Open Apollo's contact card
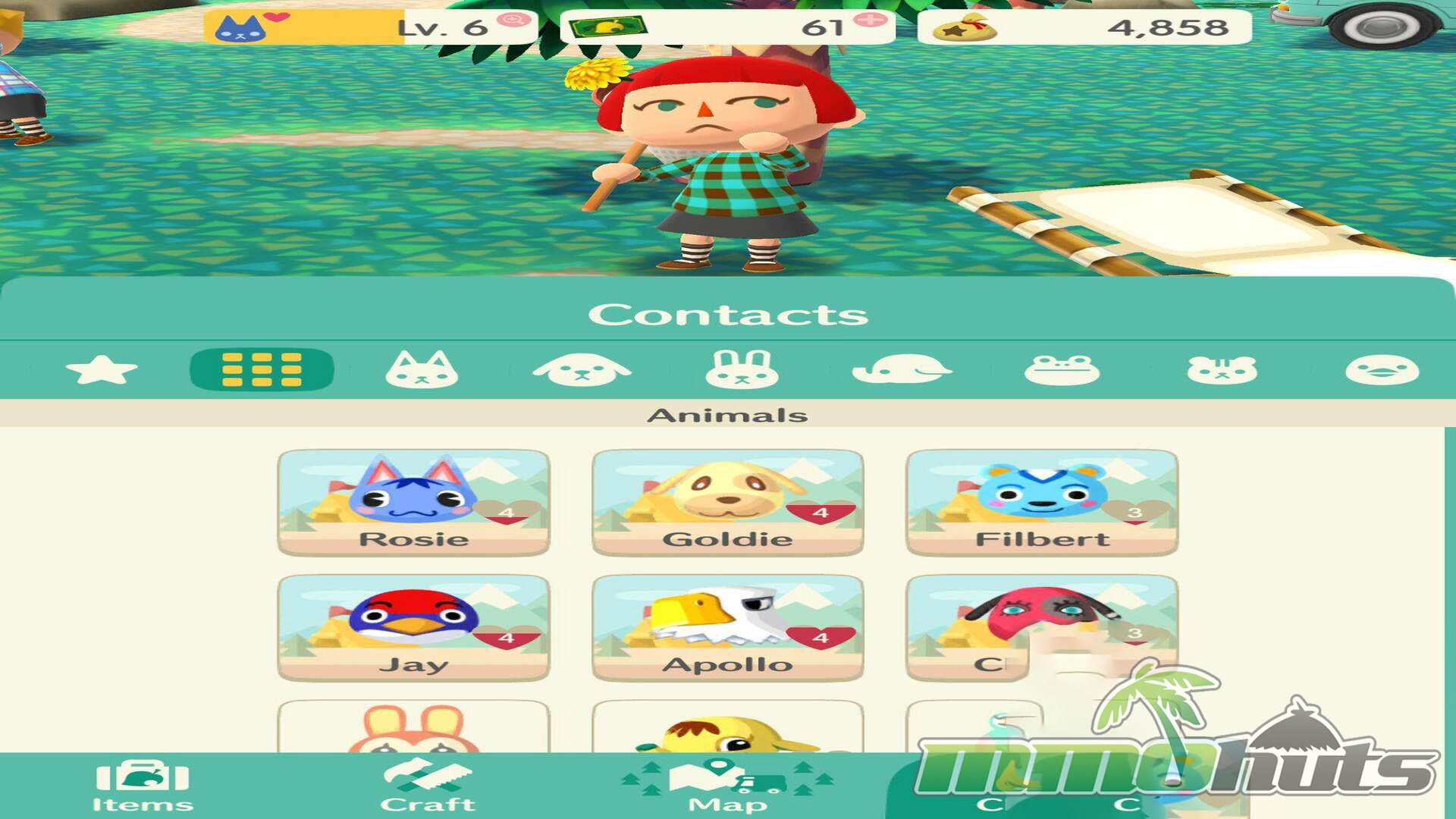1456x819 pixels. point(727,627)
